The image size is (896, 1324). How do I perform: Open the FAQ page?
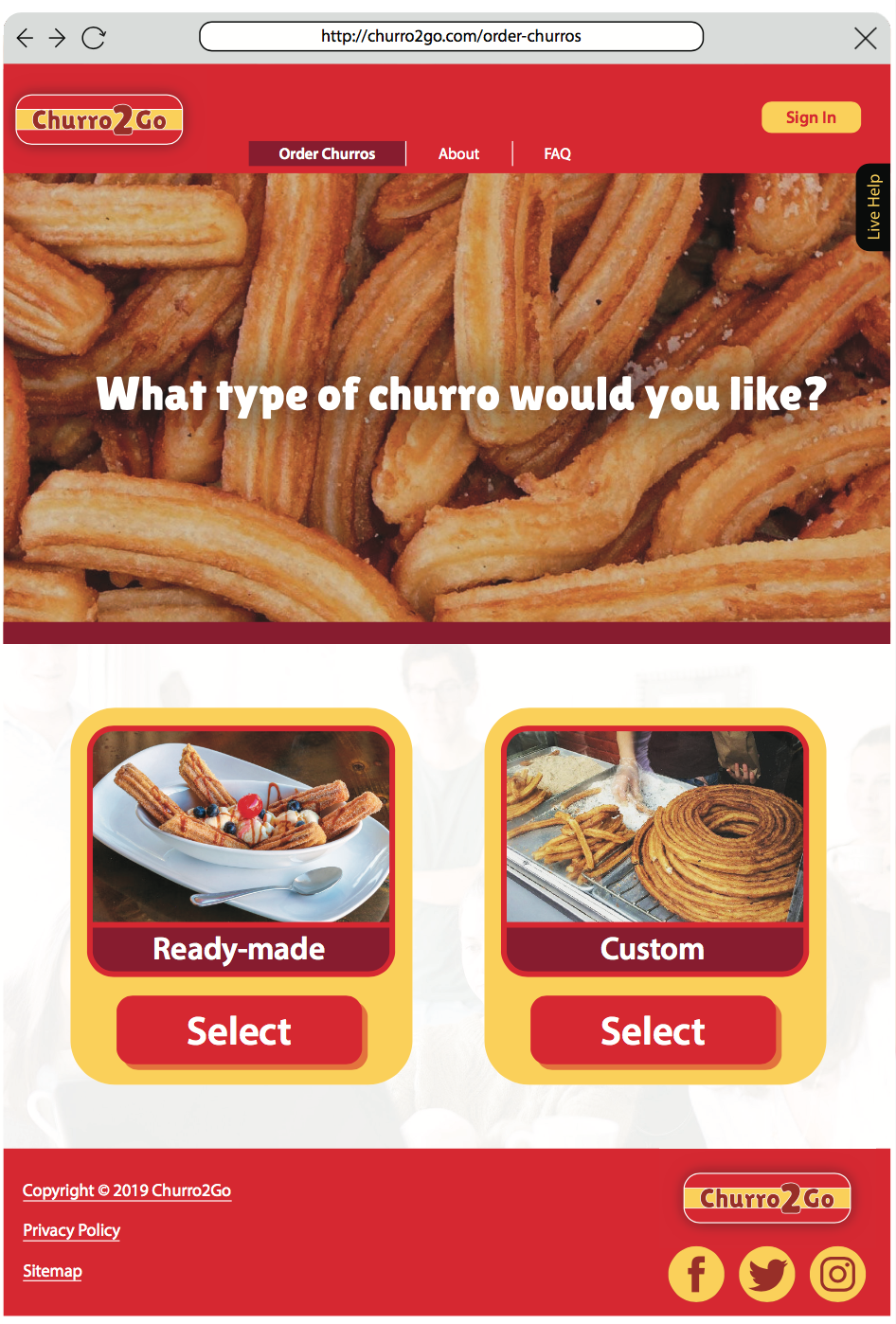pos(557,153)
